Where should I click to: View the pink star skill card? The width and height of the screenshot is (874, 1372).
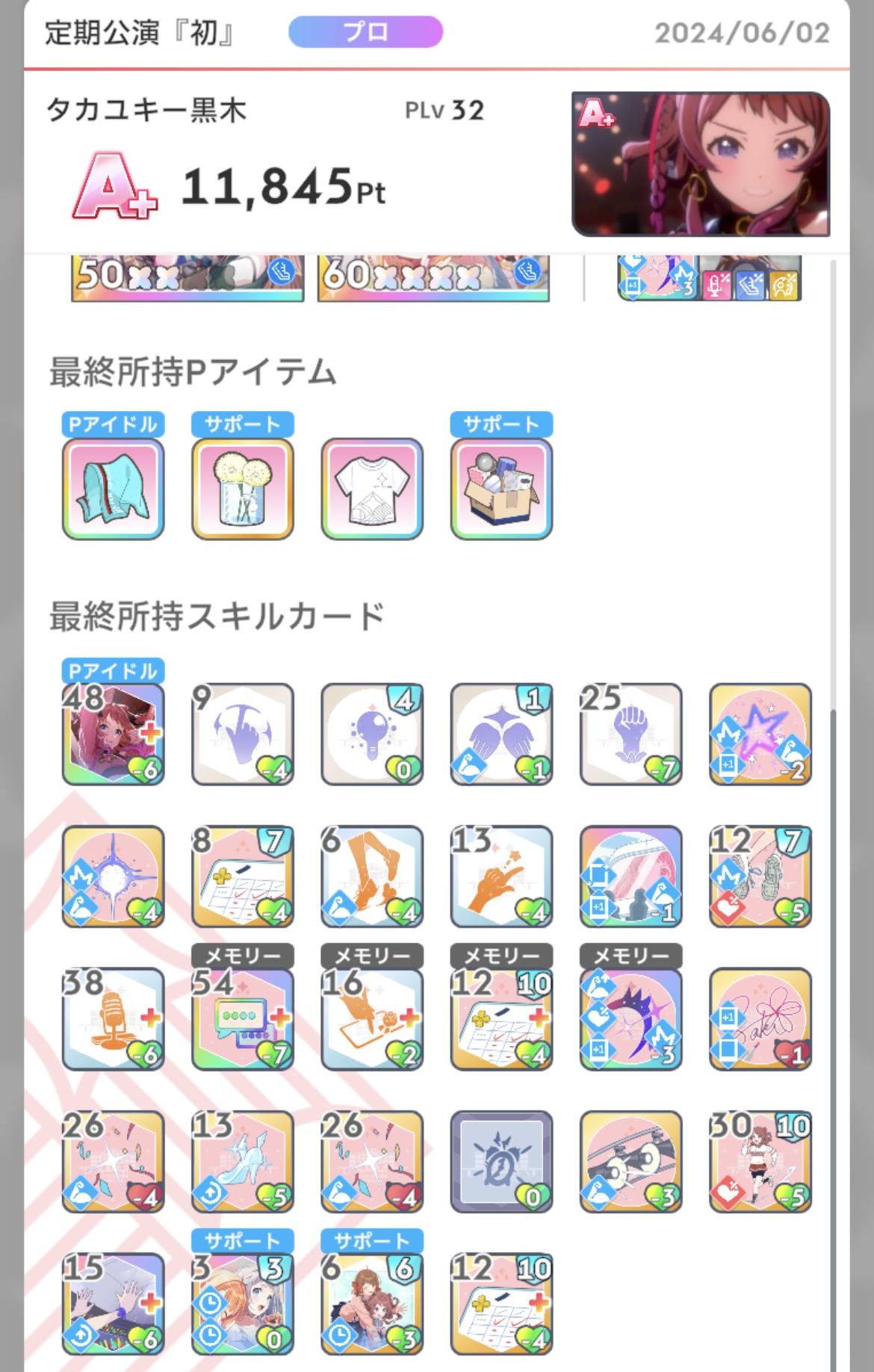click(760, 734)
